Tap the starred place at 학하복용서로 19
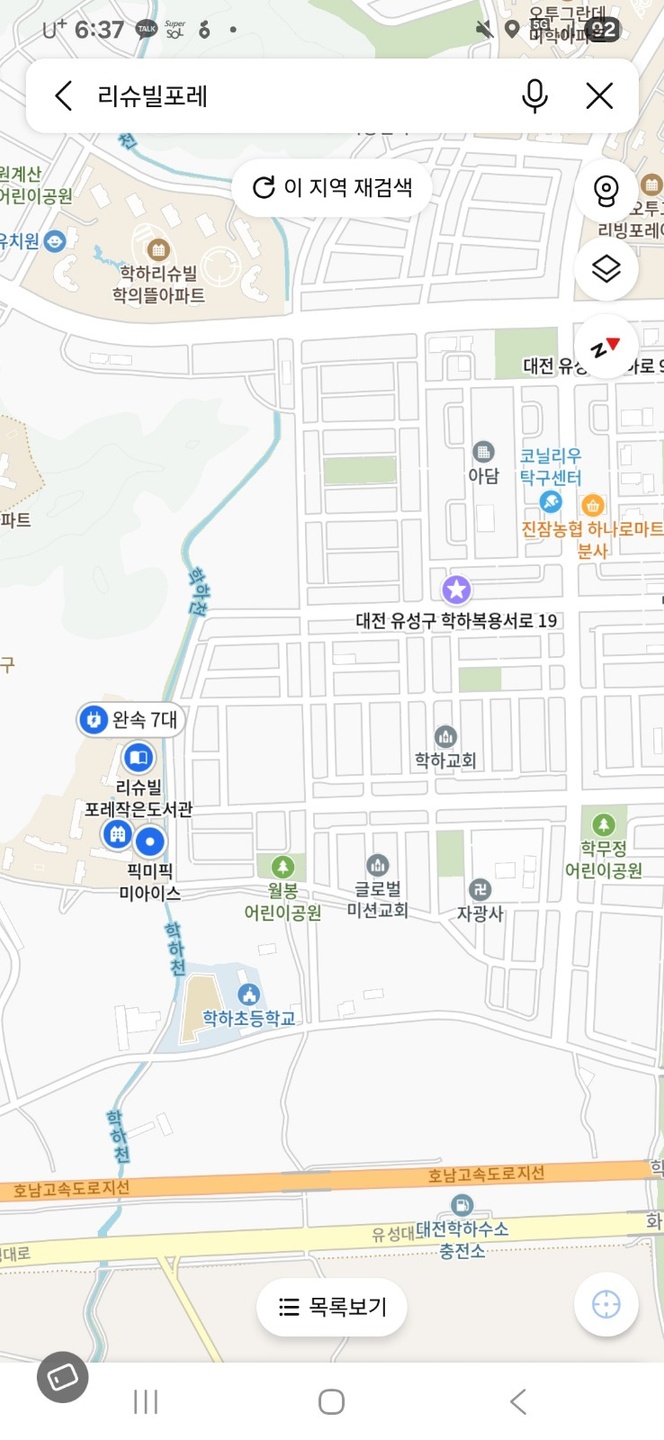This screenshot has width=664, height=1440. tap(457, 590)
